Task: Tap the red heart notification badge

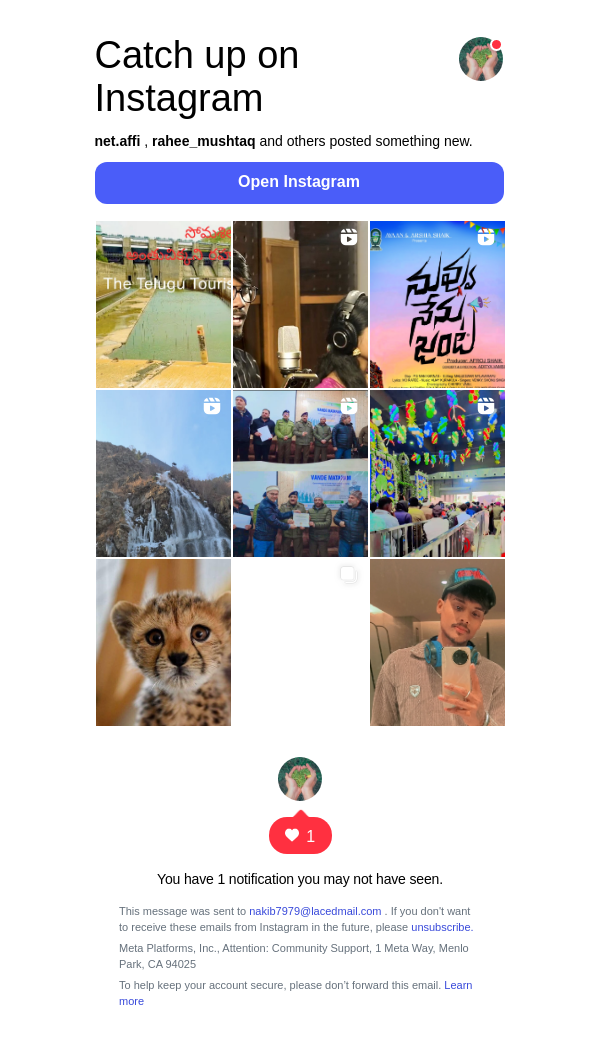Action: (300, 836)
